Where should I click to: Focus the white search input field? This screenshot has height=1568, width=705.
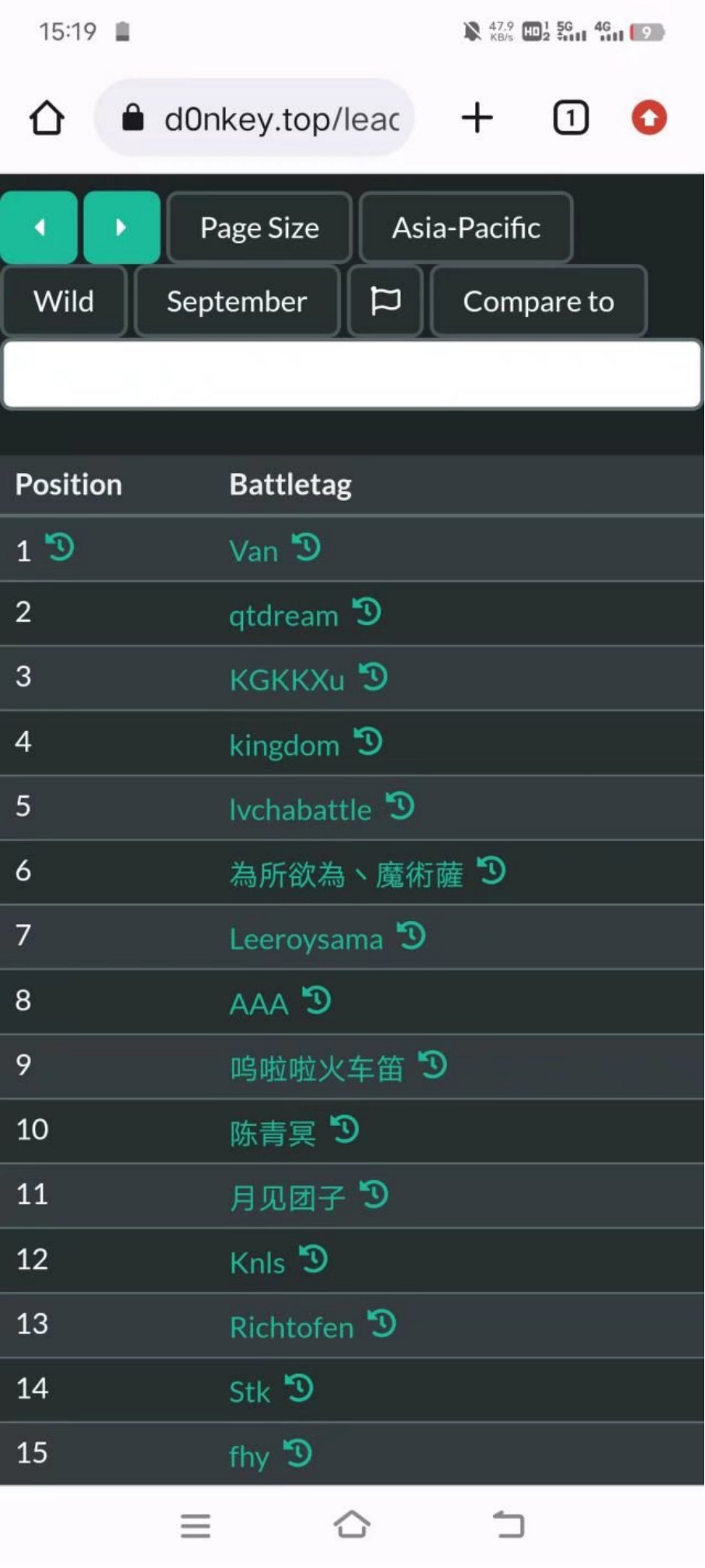352,374
